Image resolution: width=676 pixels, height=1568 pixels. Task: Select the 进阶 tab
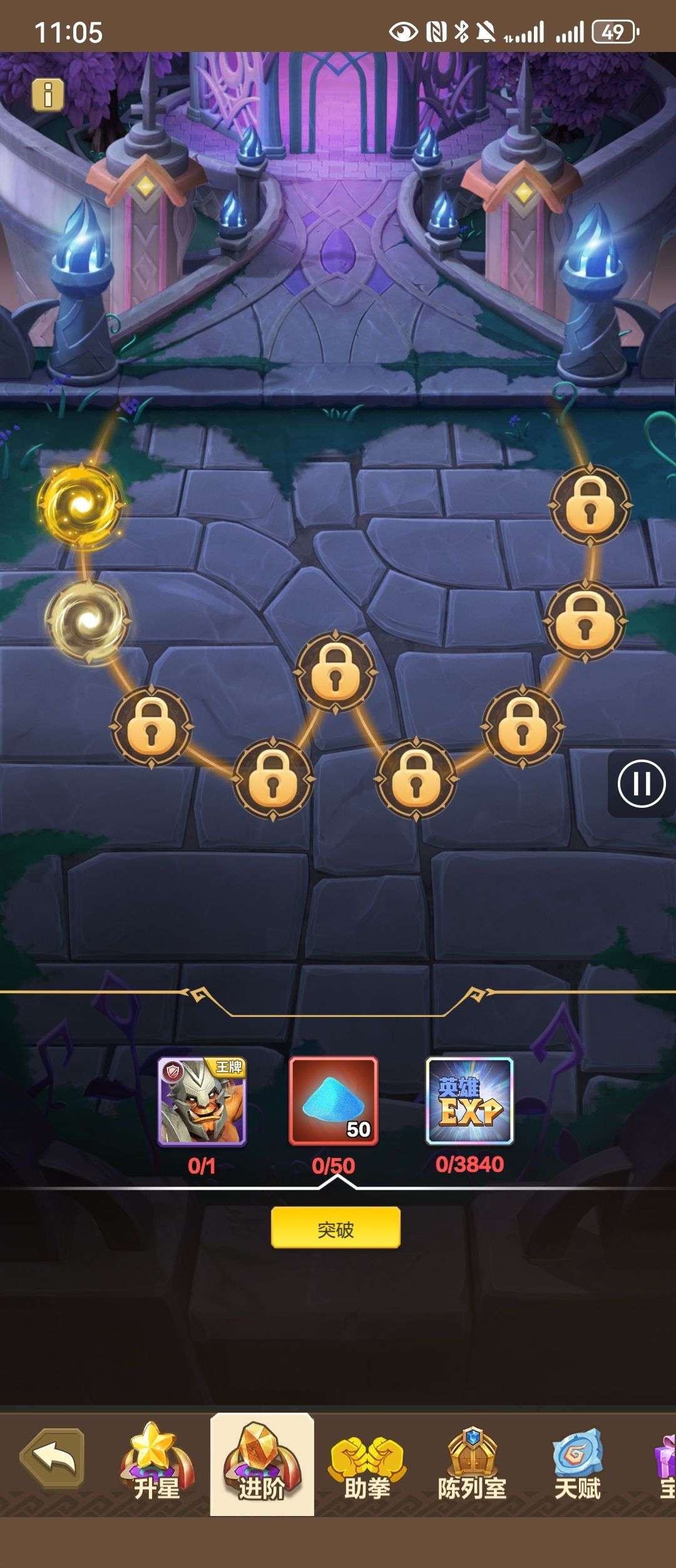262,1463
